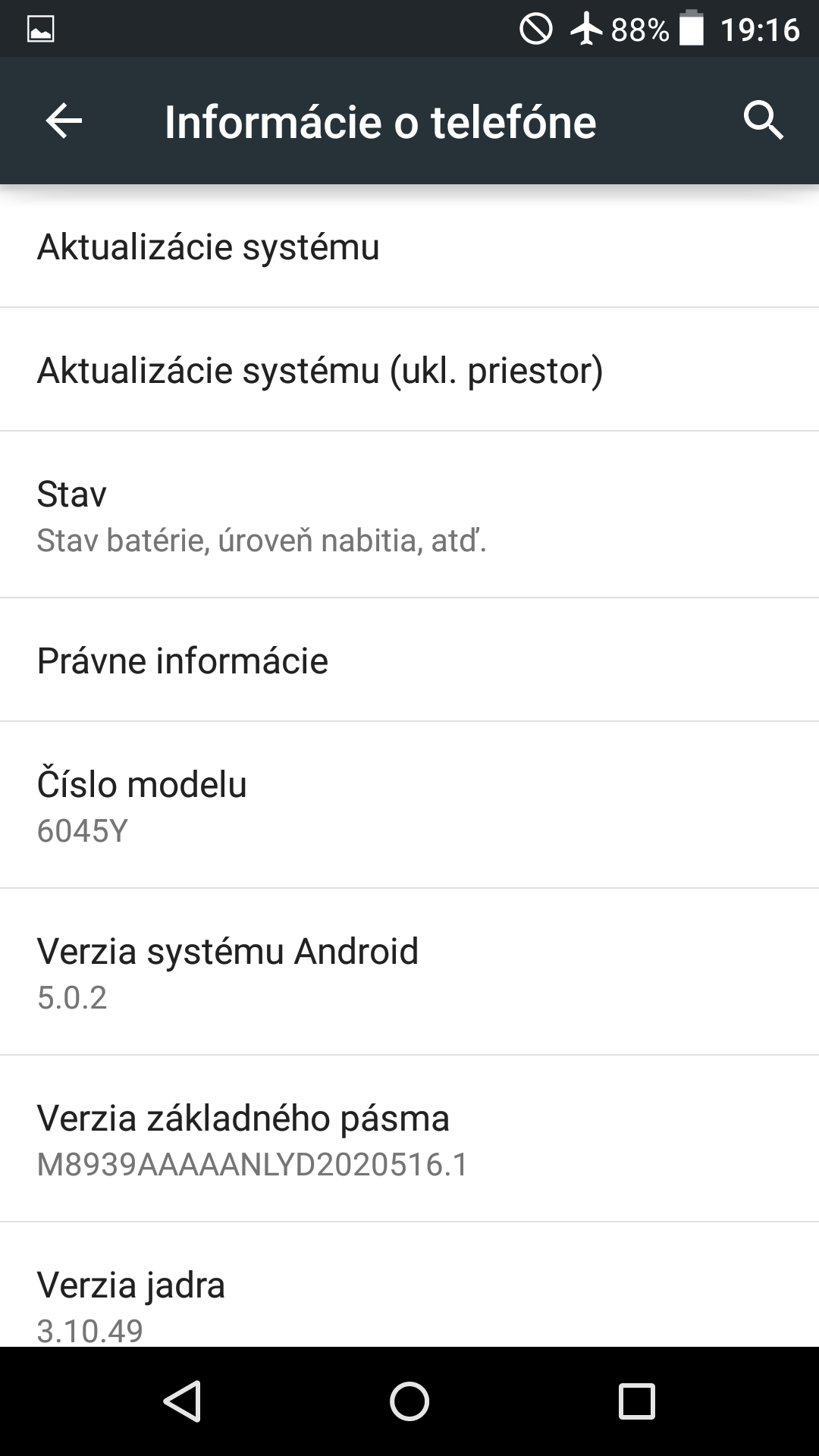
Task: Open the Stav battery status row
Action: click(x=409, y=515)
